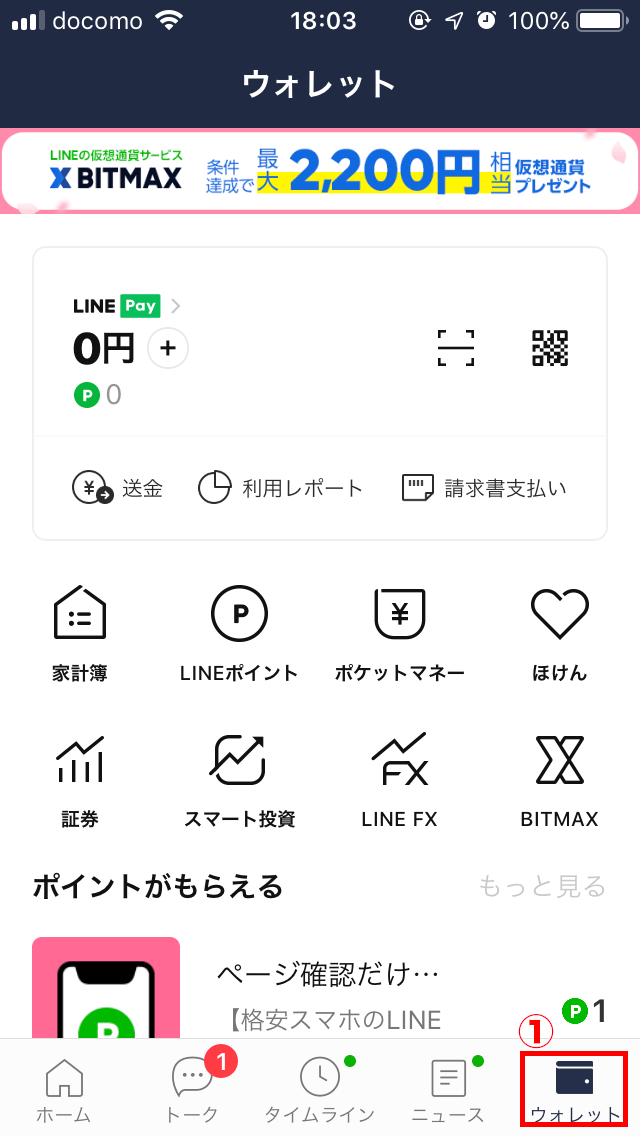
Task: Tap もっと見る to see more
Action: 542,886
